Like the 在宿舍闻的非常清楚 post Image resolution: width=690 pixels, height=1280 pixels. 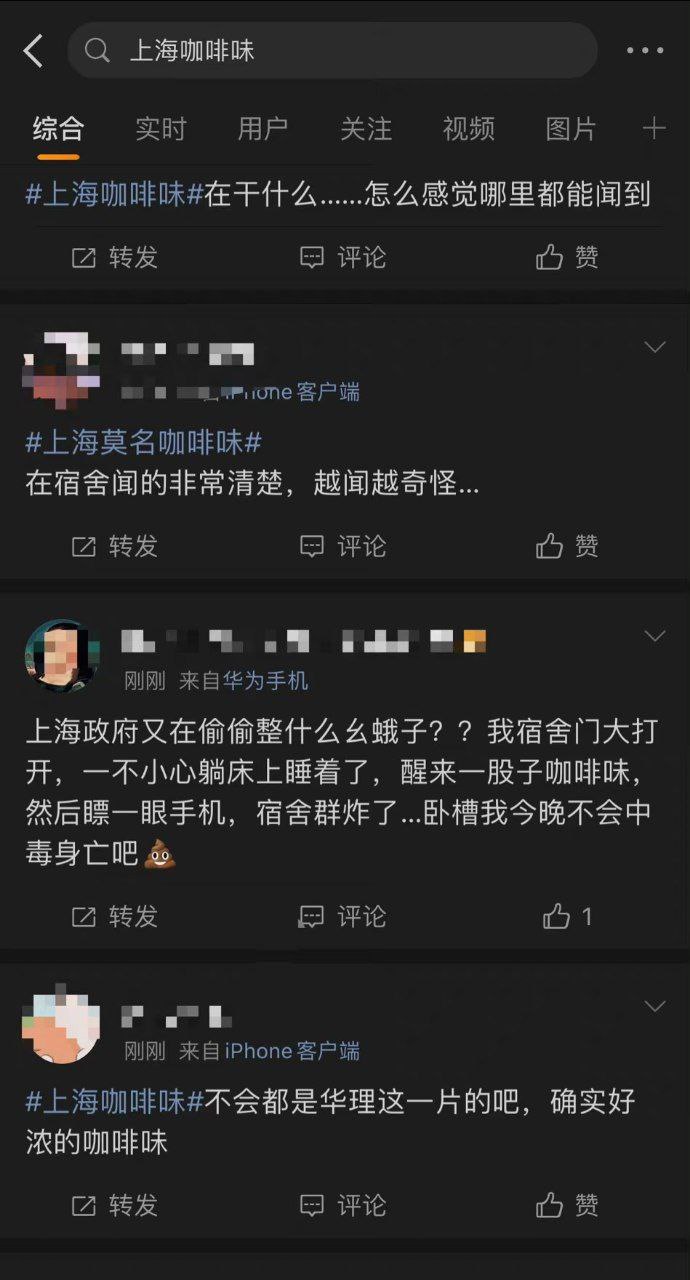(x=567, y=546)
